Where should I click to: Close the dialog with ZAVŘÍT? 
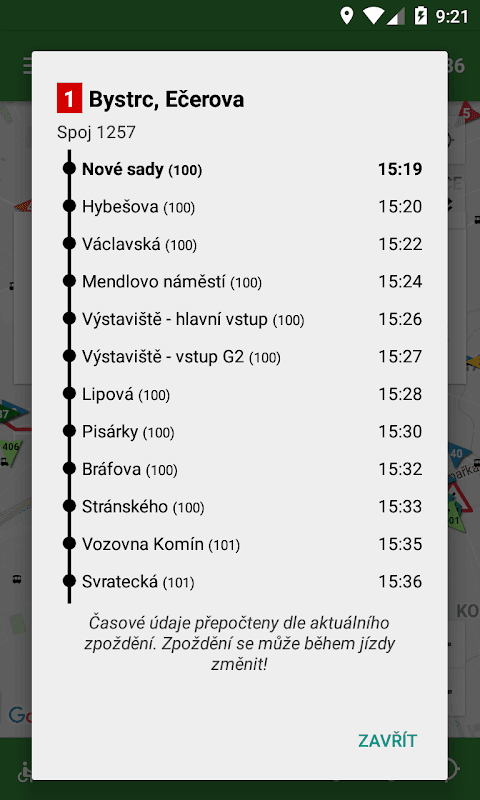point(387,740)
